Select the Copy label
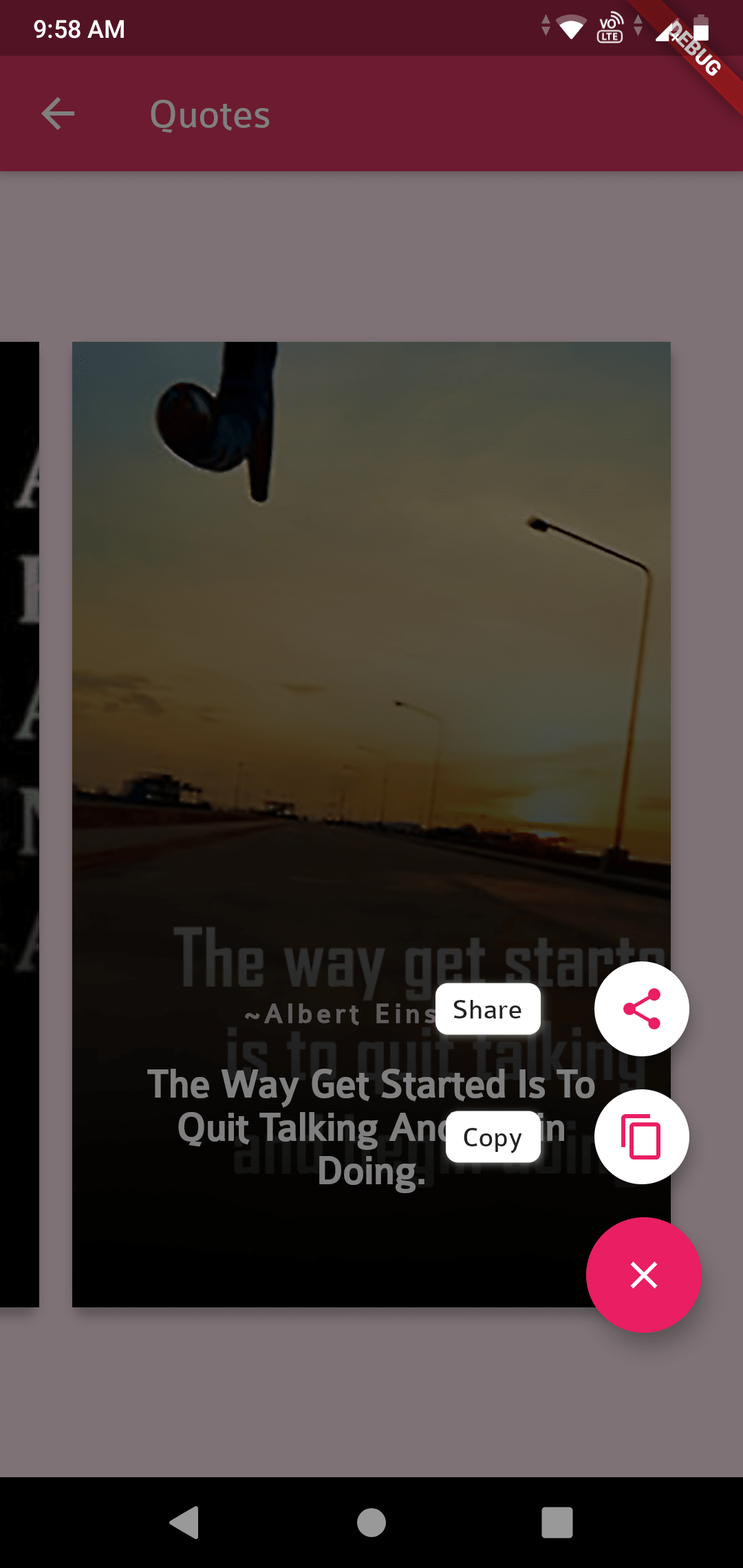 493,1137
